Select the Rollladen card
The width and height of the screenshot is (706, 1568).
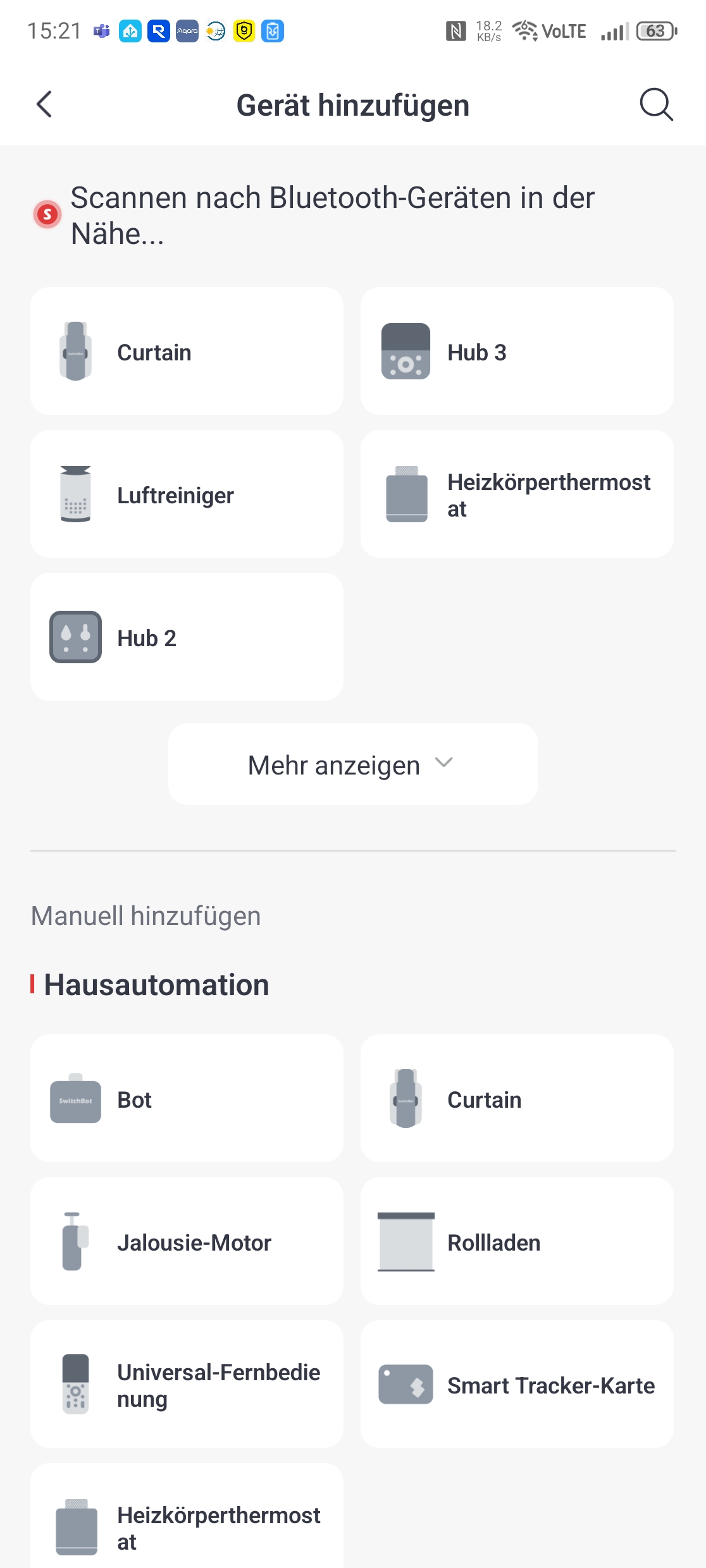[x=516, y=1242]
